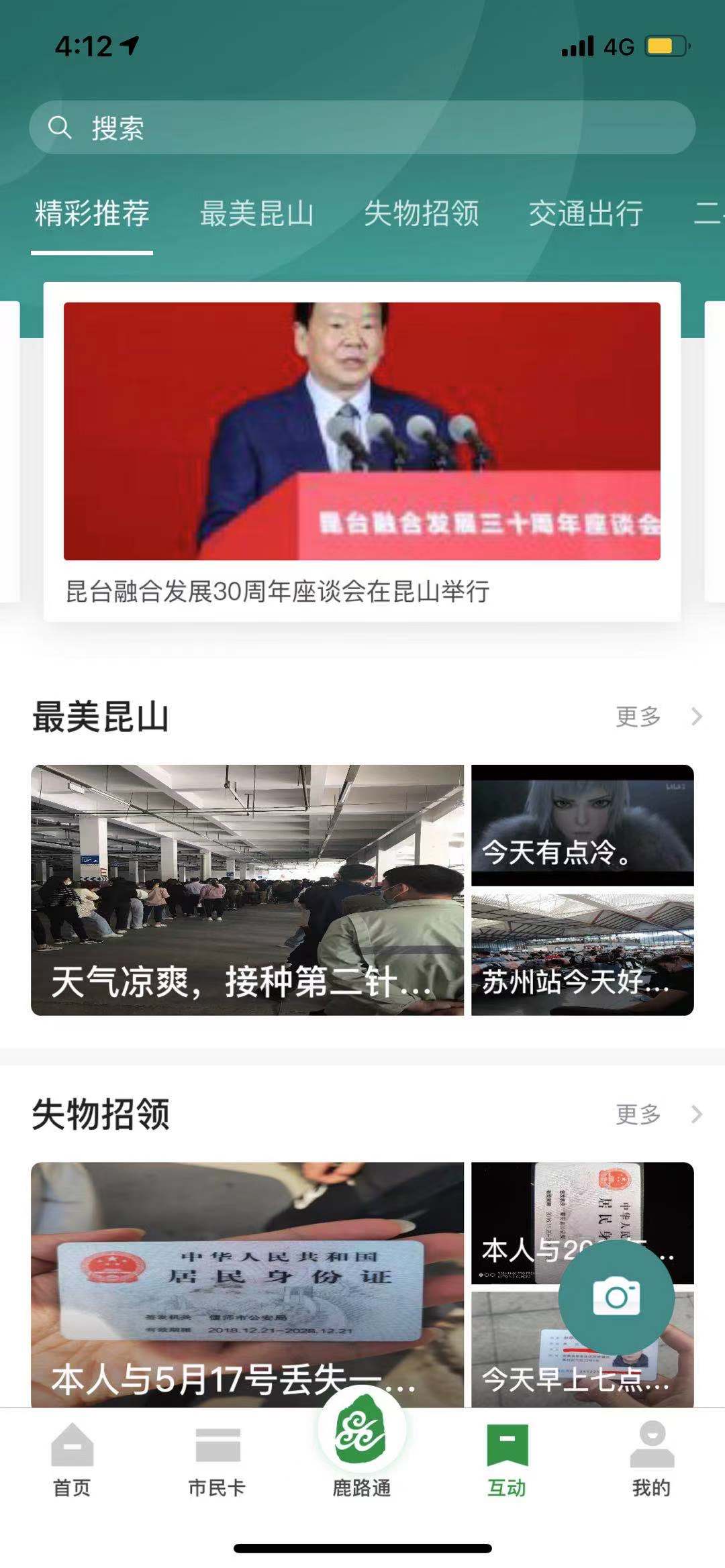Switch to the 失物招领 top tab
This screenshot has height=1568, width=725.
point(422,213)
